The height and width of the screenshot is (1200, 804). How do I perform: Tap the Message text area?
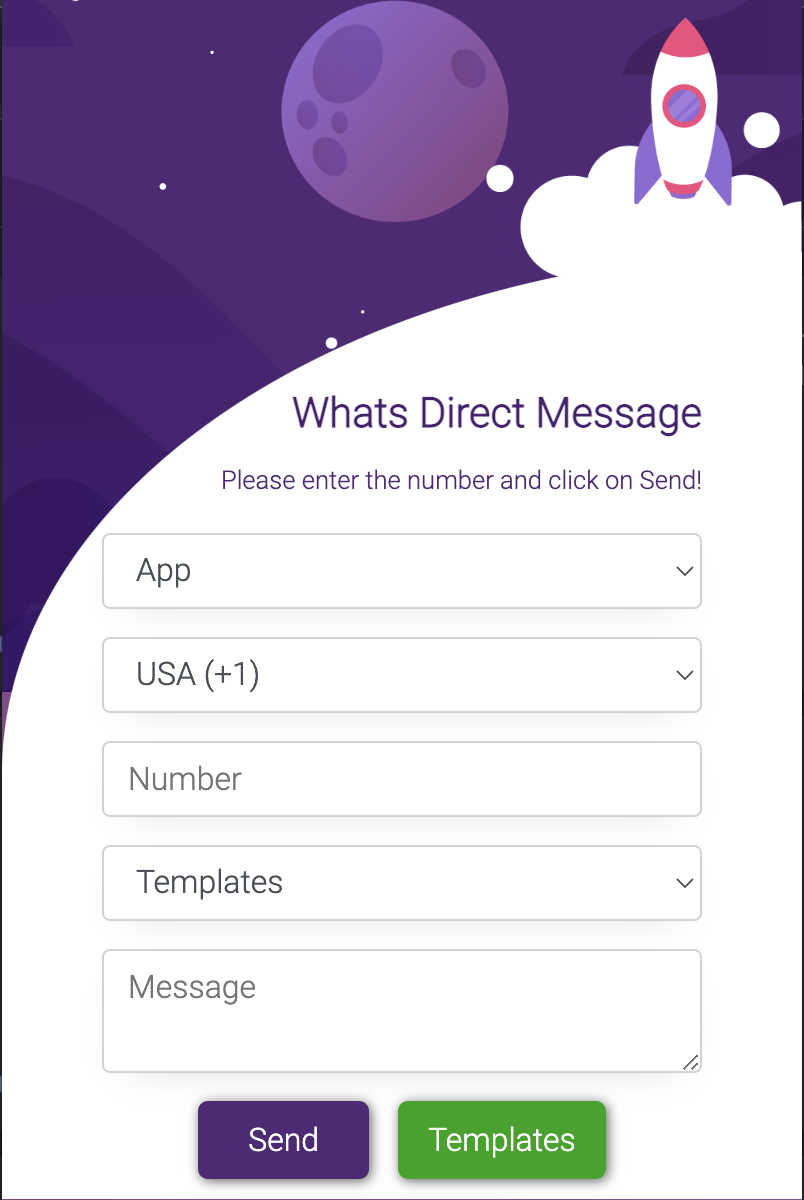pyautogui.click(x=401, y=1010)
